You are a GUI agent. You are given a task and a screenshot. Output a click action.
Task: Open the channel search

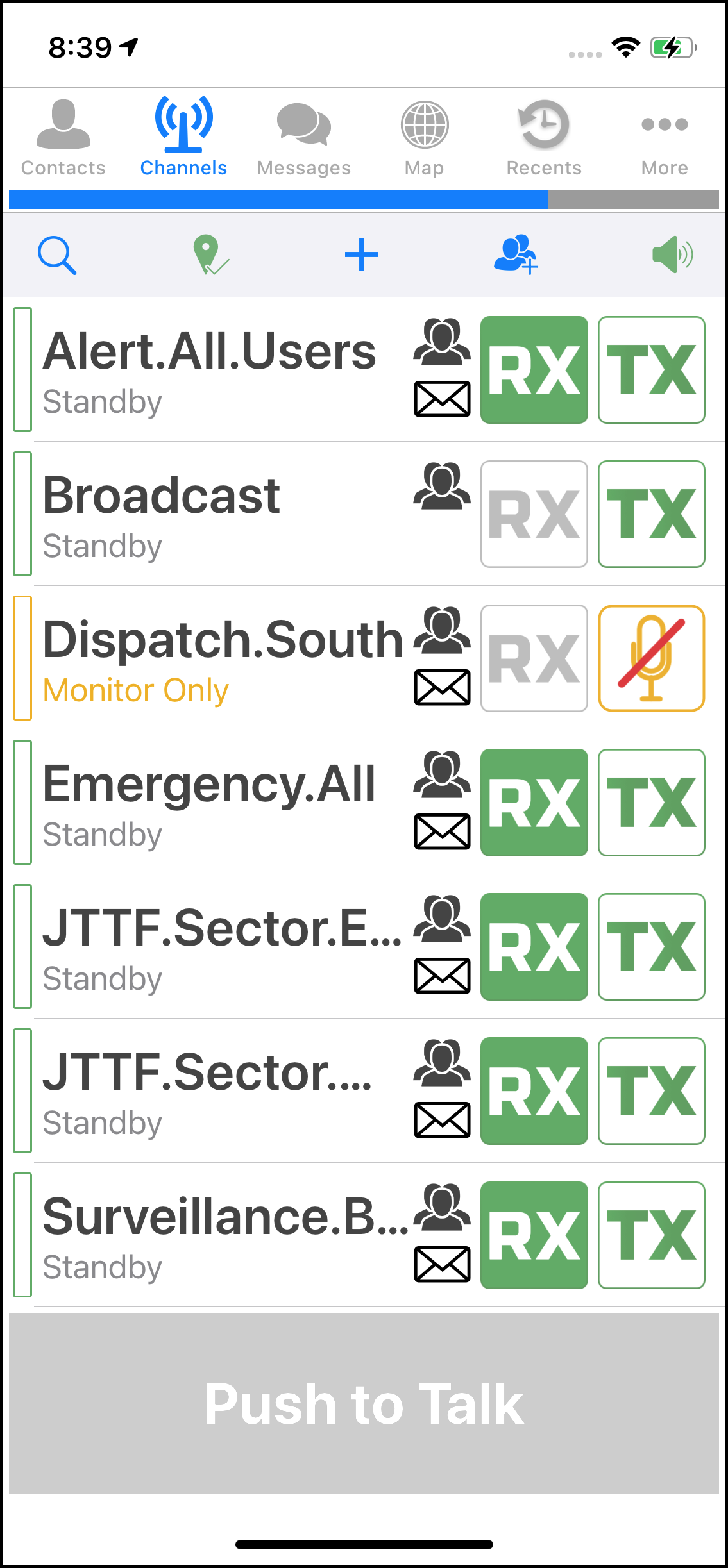point(57,255)
